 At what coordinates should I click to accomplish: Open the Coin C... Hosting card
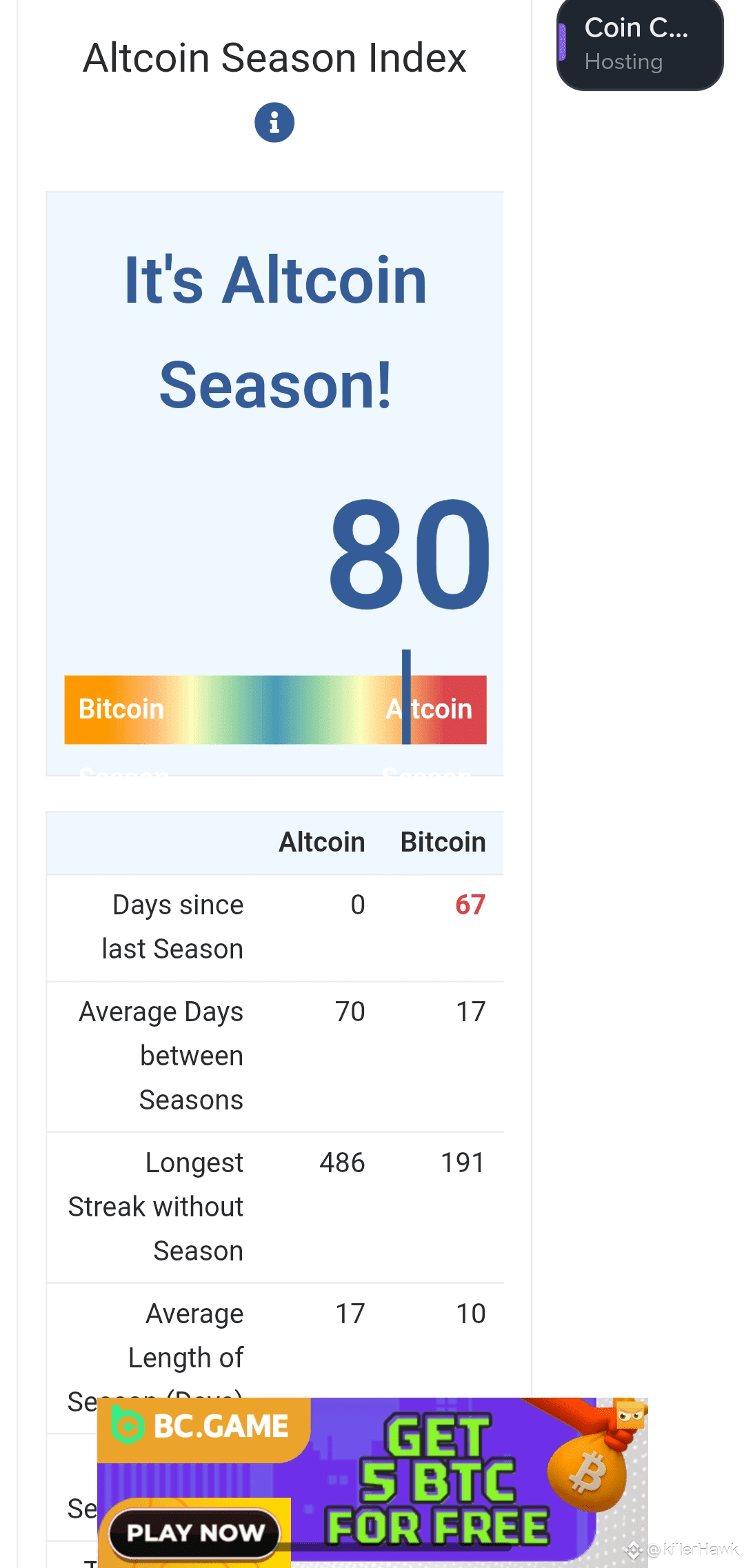640,44
